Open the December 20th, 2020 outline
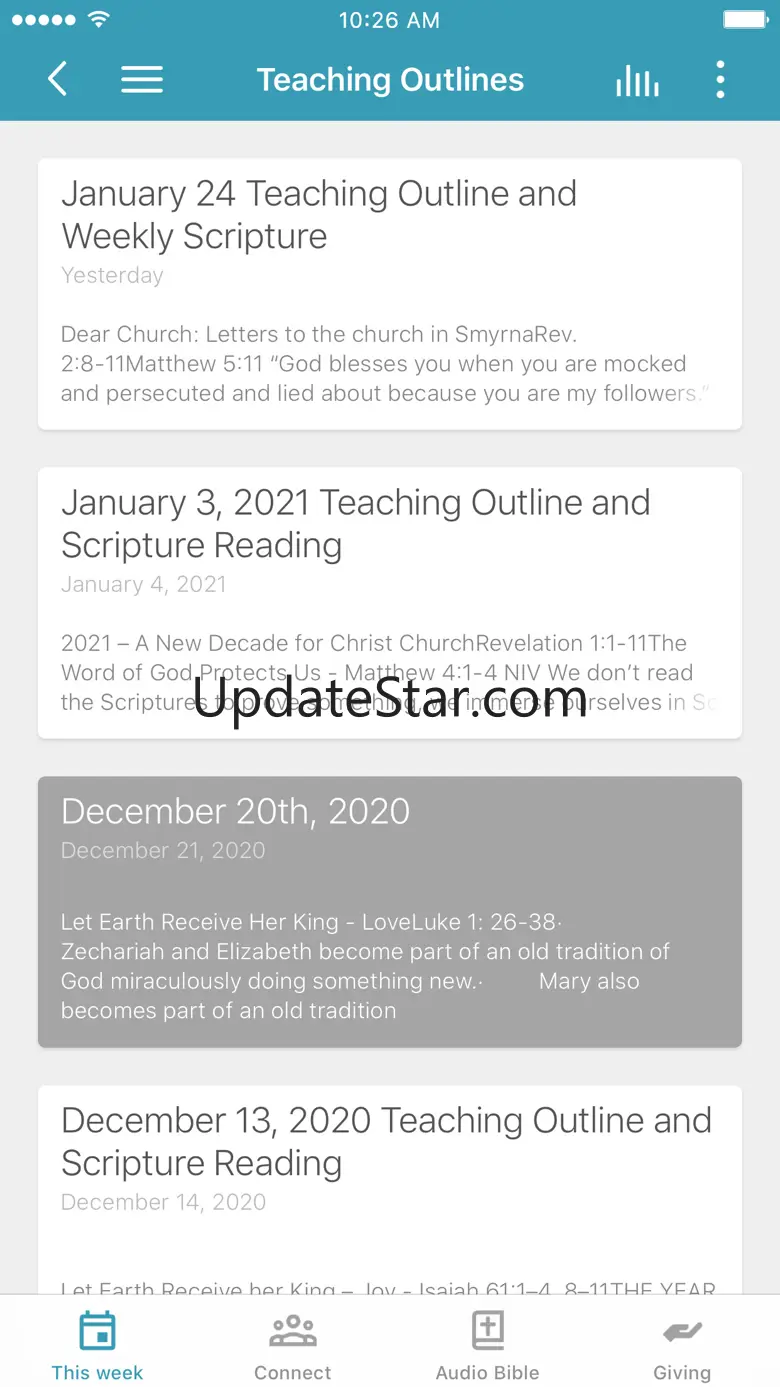Viewport: 780px width, 1387px height. point(390,911)
